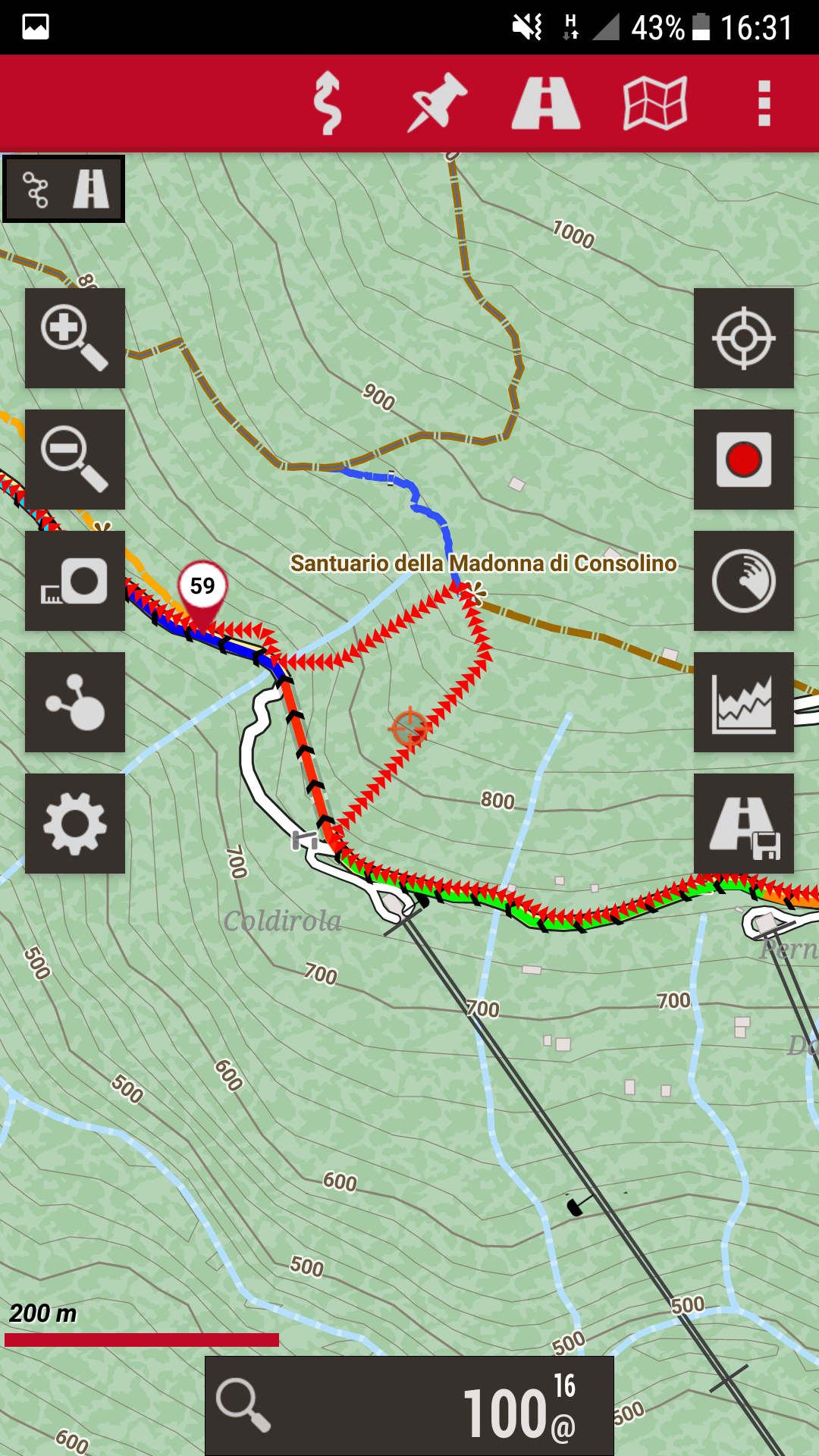Zoom out with the minus magnifier
819x1456 pixels.
pyautogui.click(x=75, y=460)
